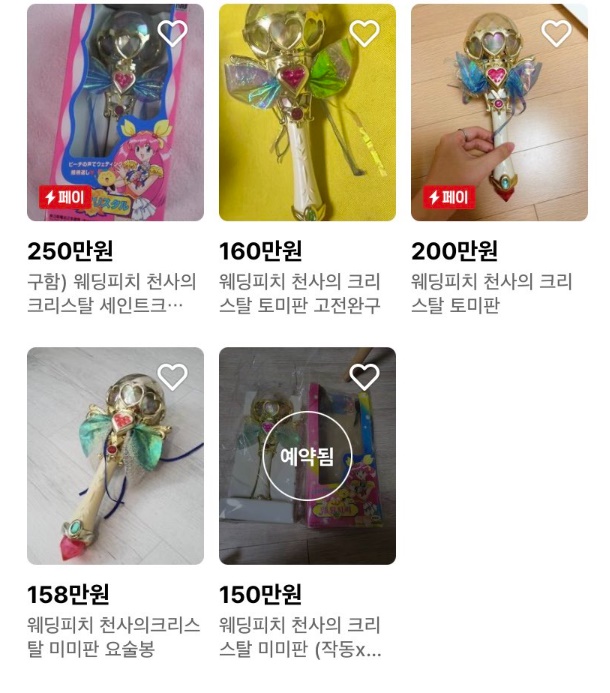
Task: Save the 150만원 reserved listing with heart
Action: pyautogui.click(x=364, y=377)
